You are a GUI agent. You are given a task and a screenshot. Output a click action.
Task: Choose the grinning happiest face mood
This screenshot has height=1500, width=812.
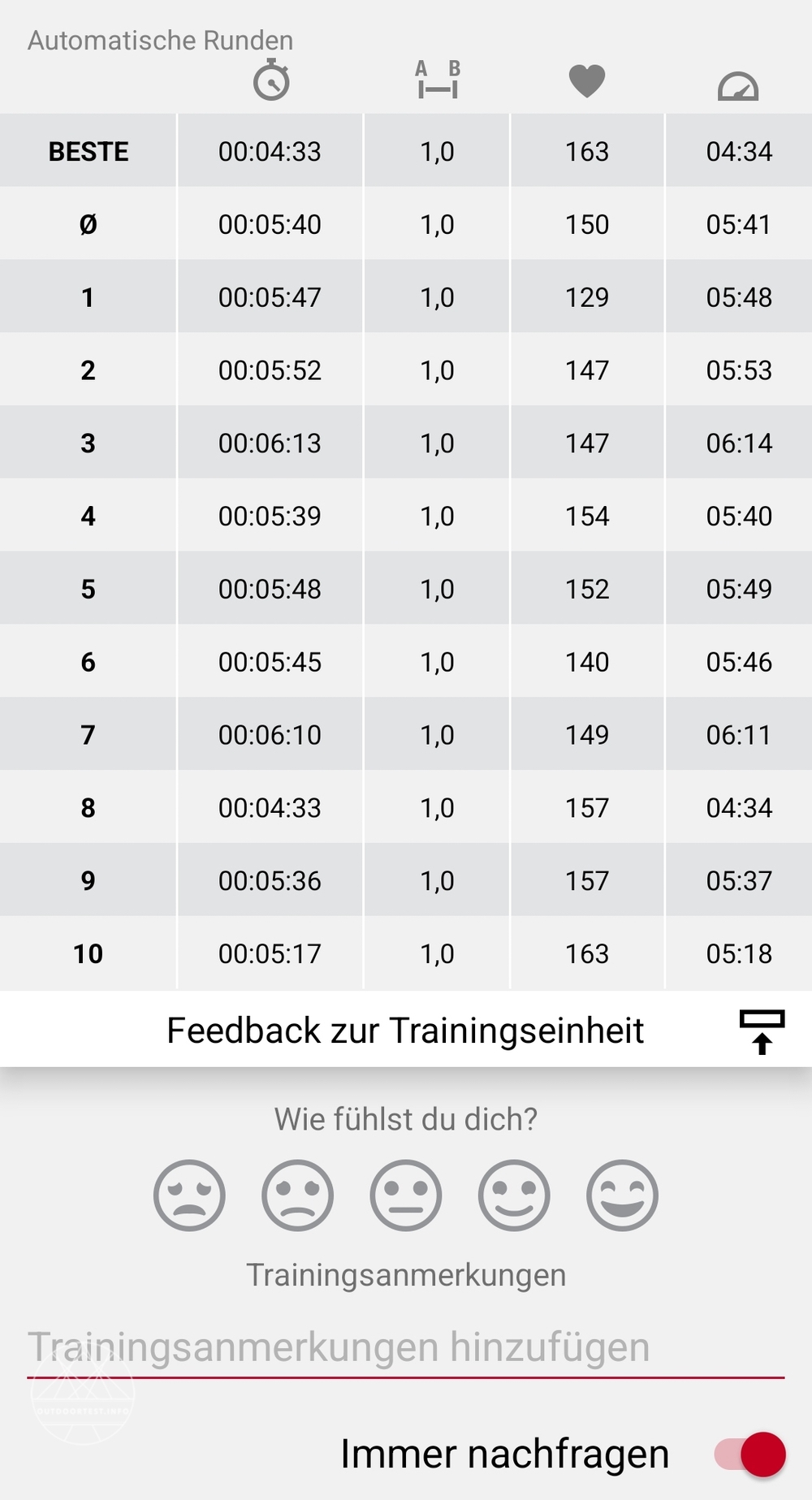click(x=622, y=1195)
